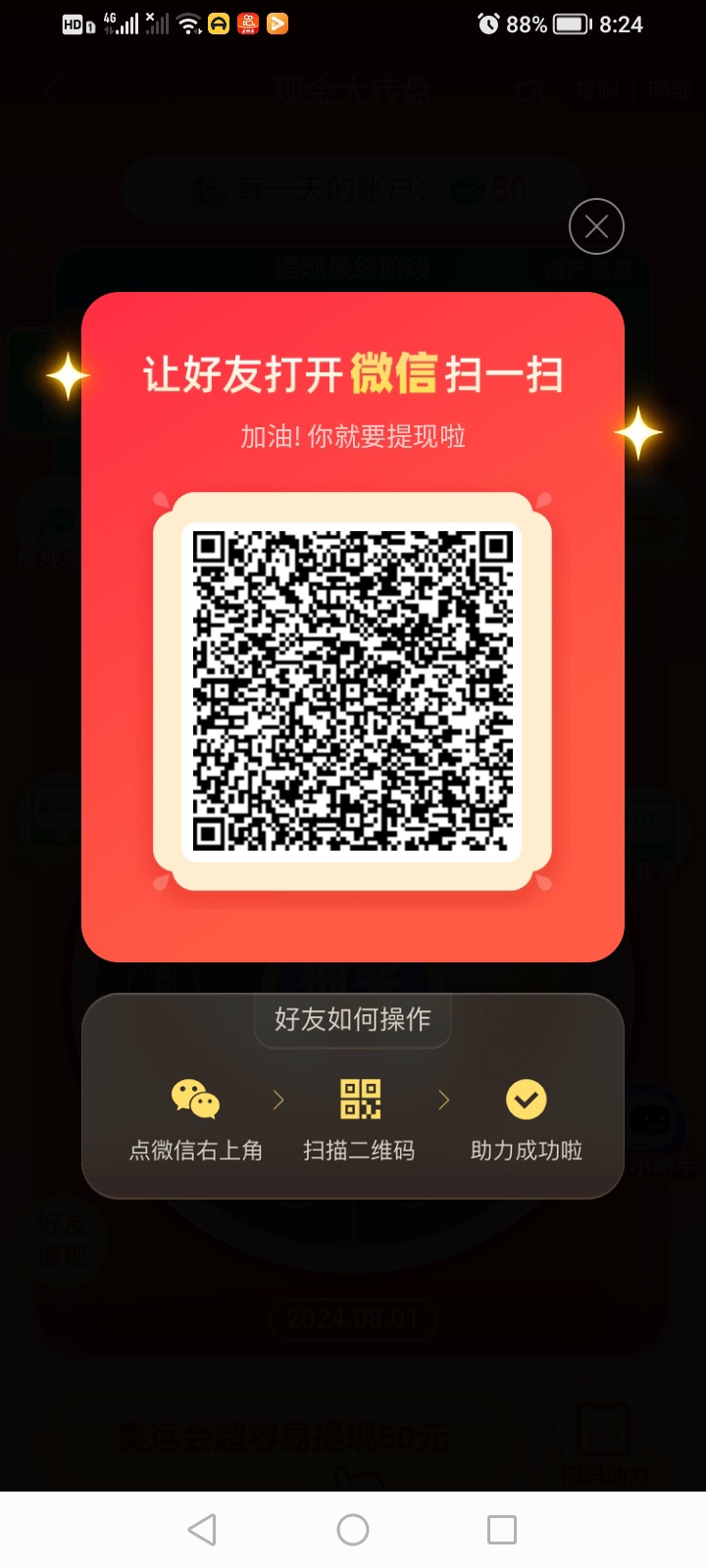Screen dimensions: 706x1568
Task: Tap the system back button
Action: (202, 1530)
